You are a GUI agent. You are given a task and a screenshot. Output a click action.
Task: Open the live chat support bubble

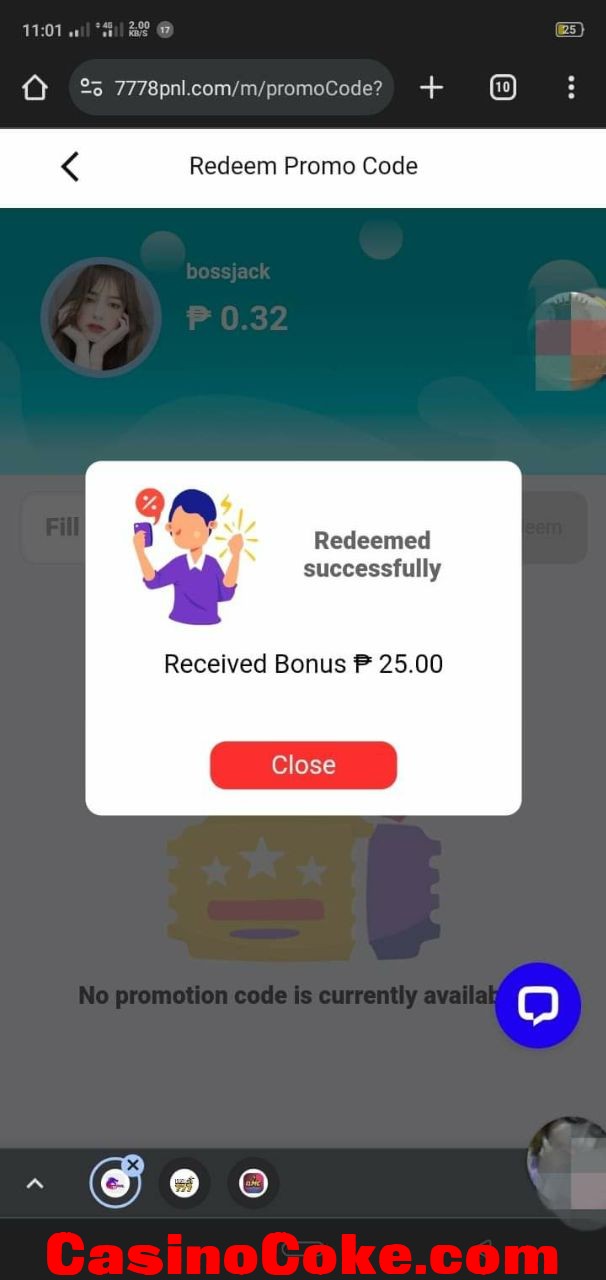[x=538, y=1005]
